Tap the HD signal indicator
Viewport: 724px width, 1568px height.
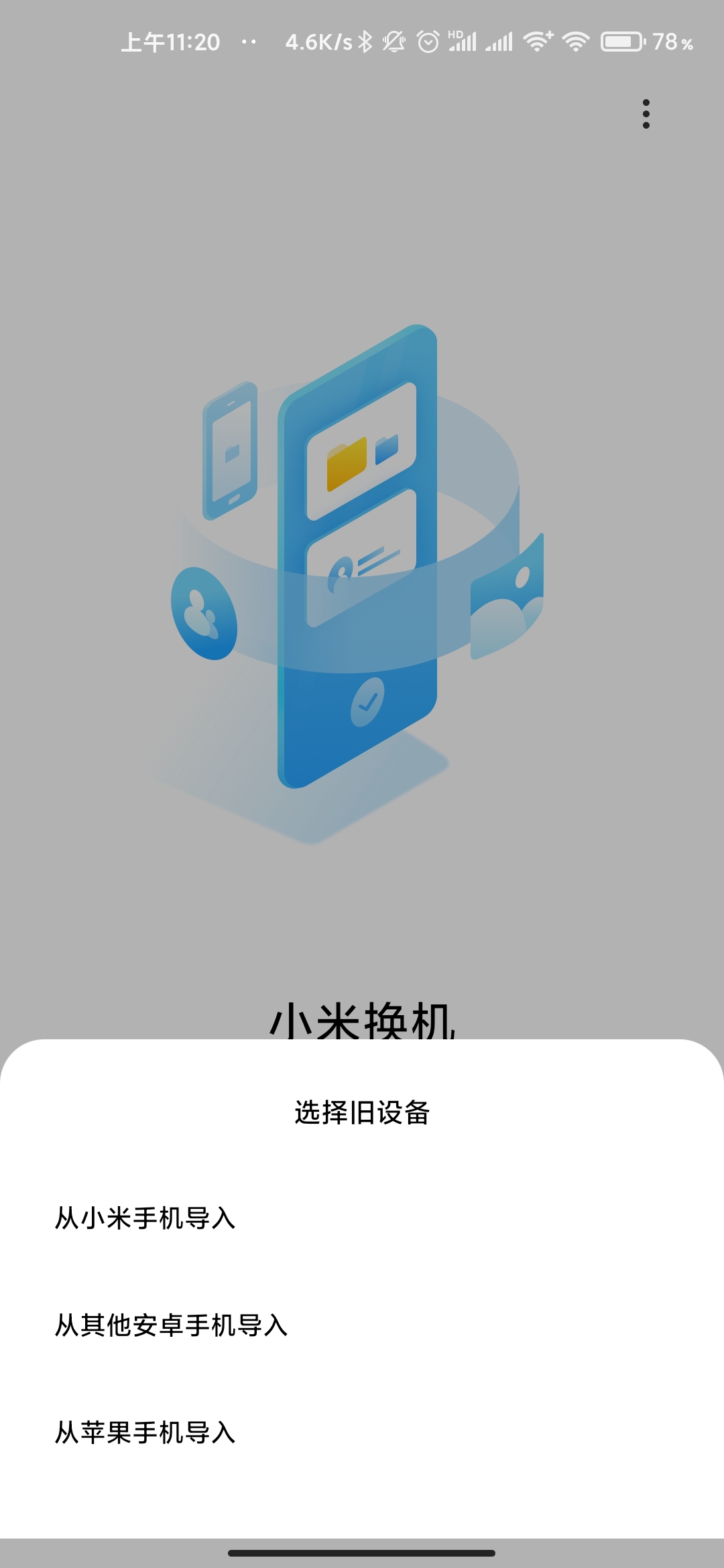[459, 42]
